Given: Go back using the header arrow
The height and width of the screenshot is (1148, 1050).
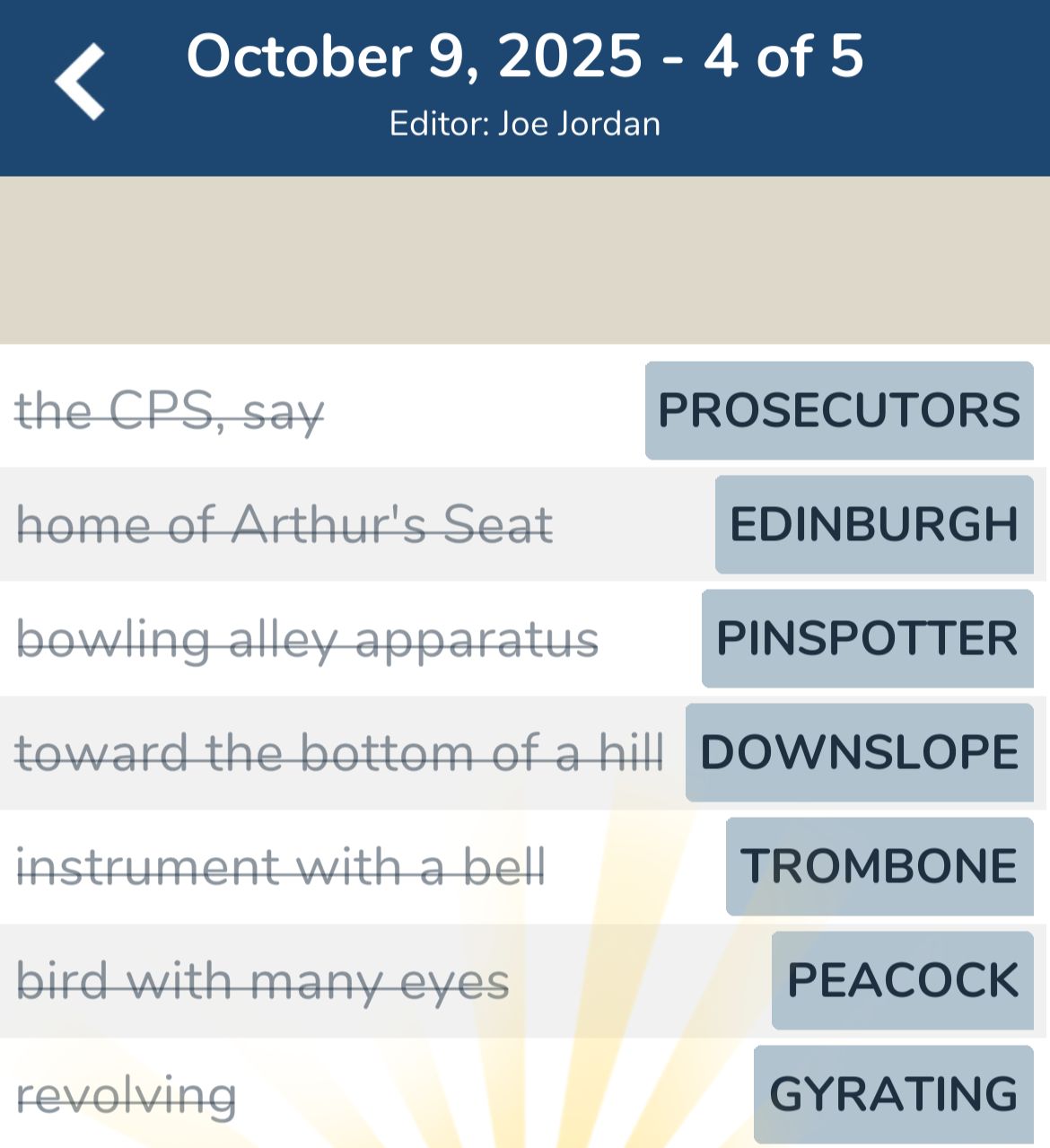Looking at the screenshot, I should 80,82.
